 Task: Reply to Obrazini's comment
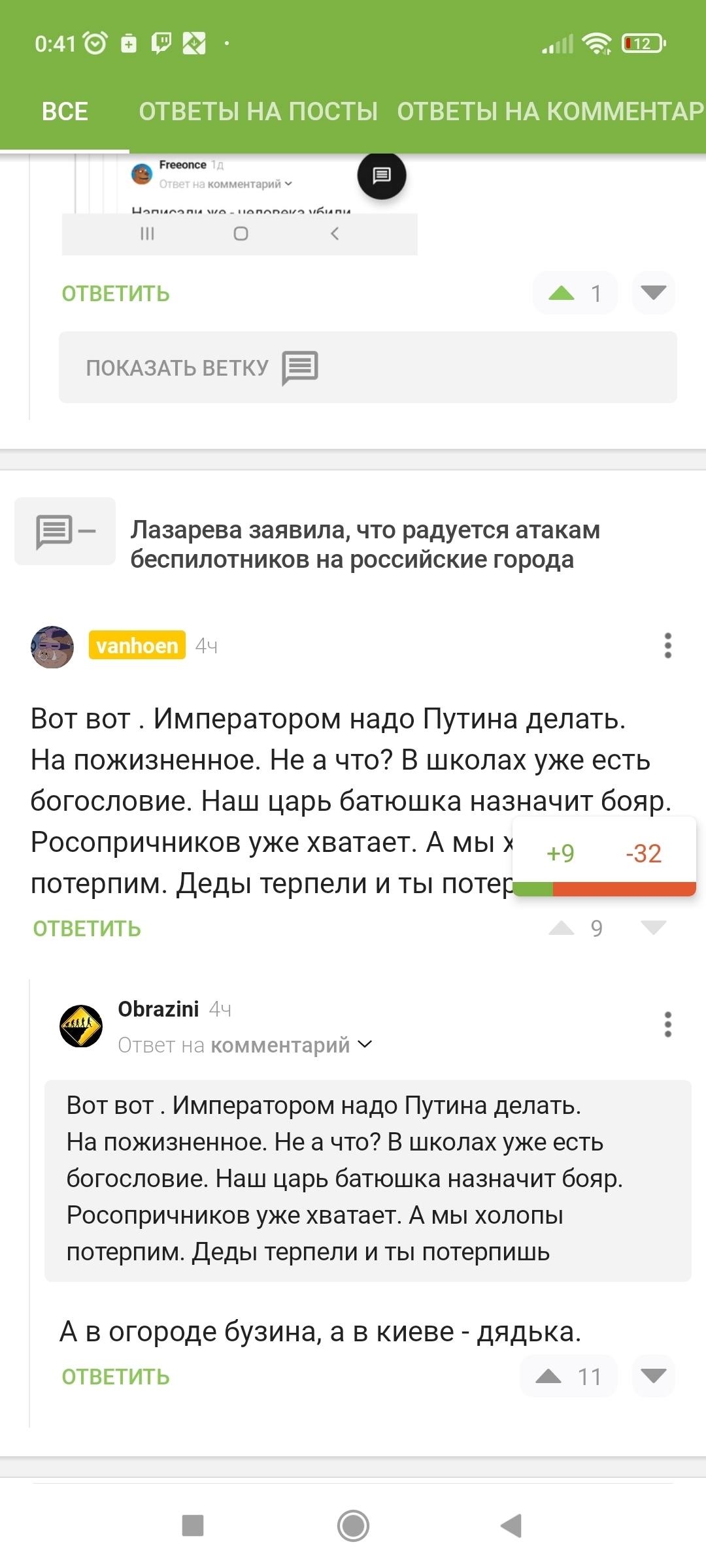pos(116,1377)
